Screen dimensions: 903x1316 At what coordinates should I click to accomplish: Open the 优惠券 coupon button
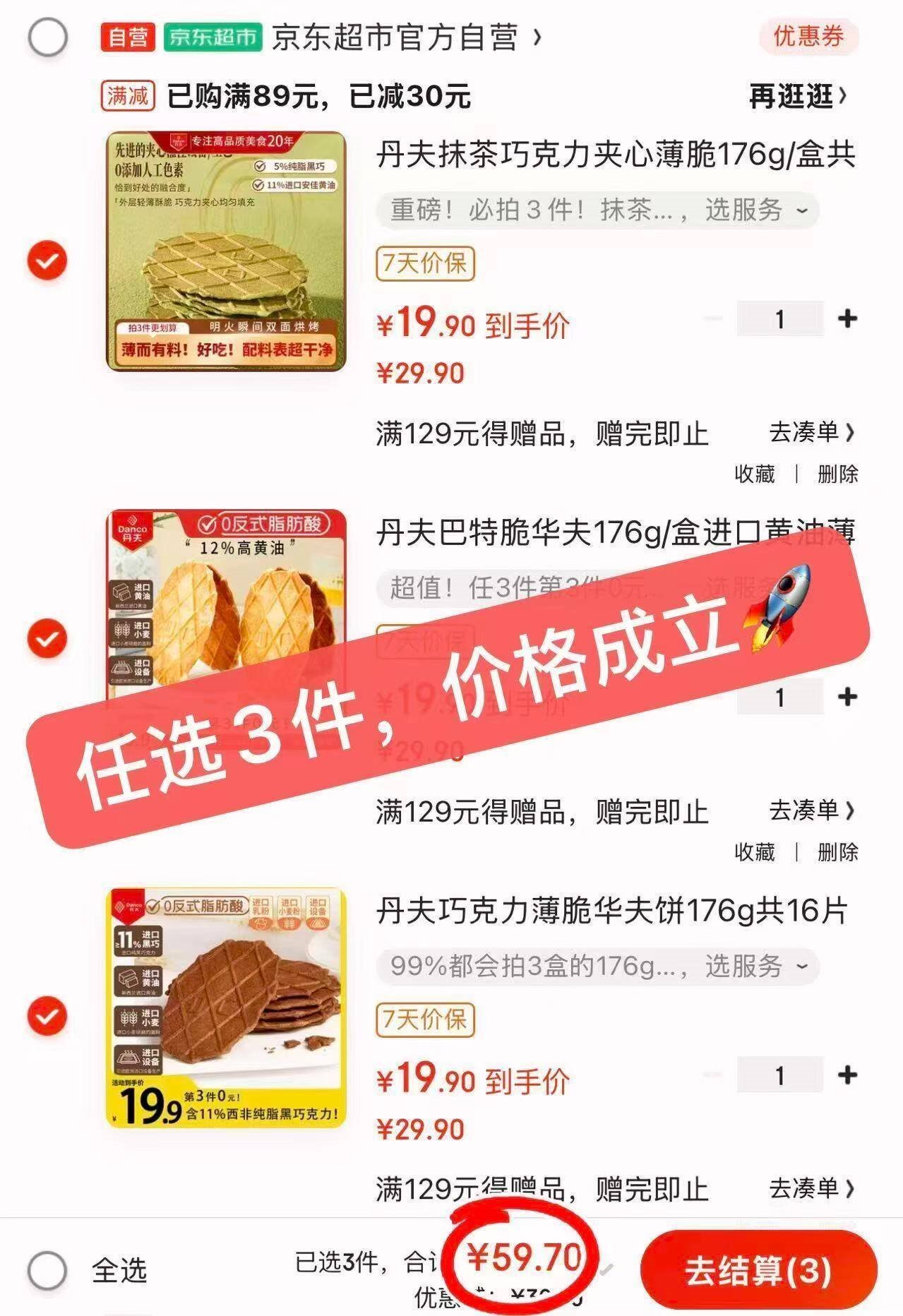pyautogui.click(x=808, y=37)
